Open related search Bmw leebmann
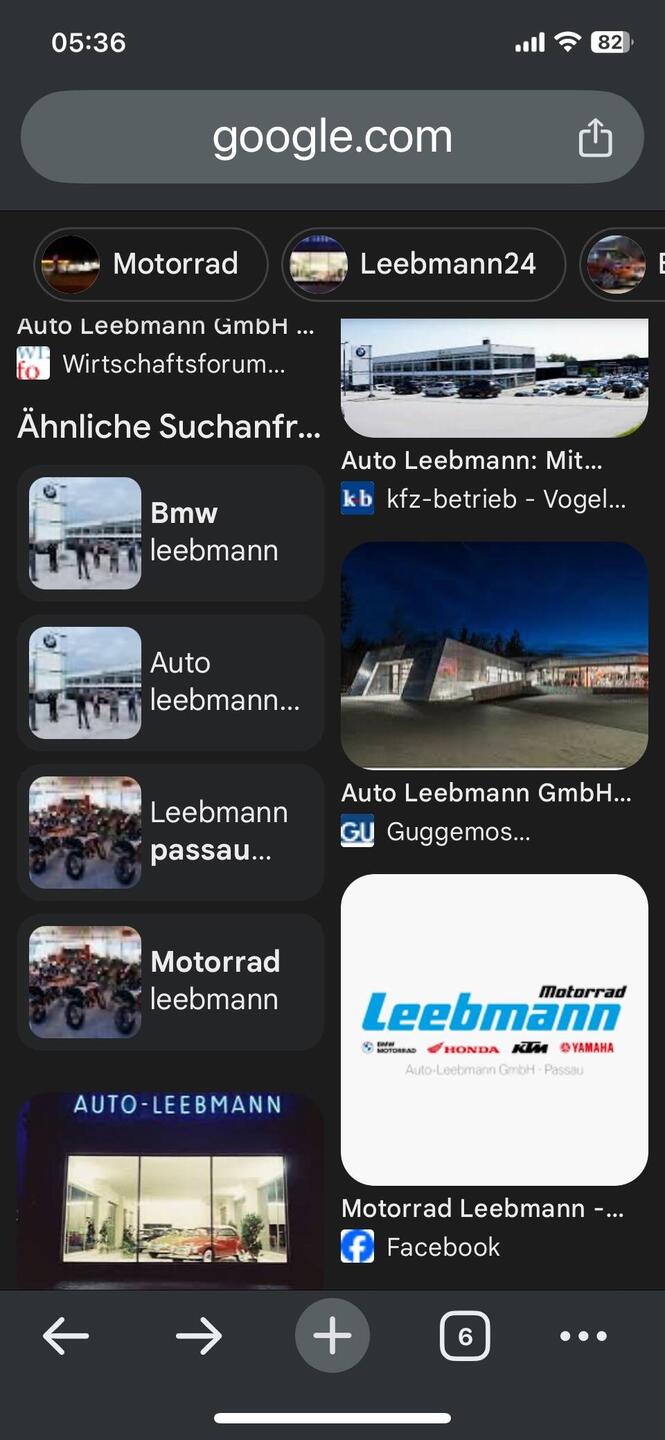The width and height of the screenshot is (665, 1440). [x=170, y=532]
